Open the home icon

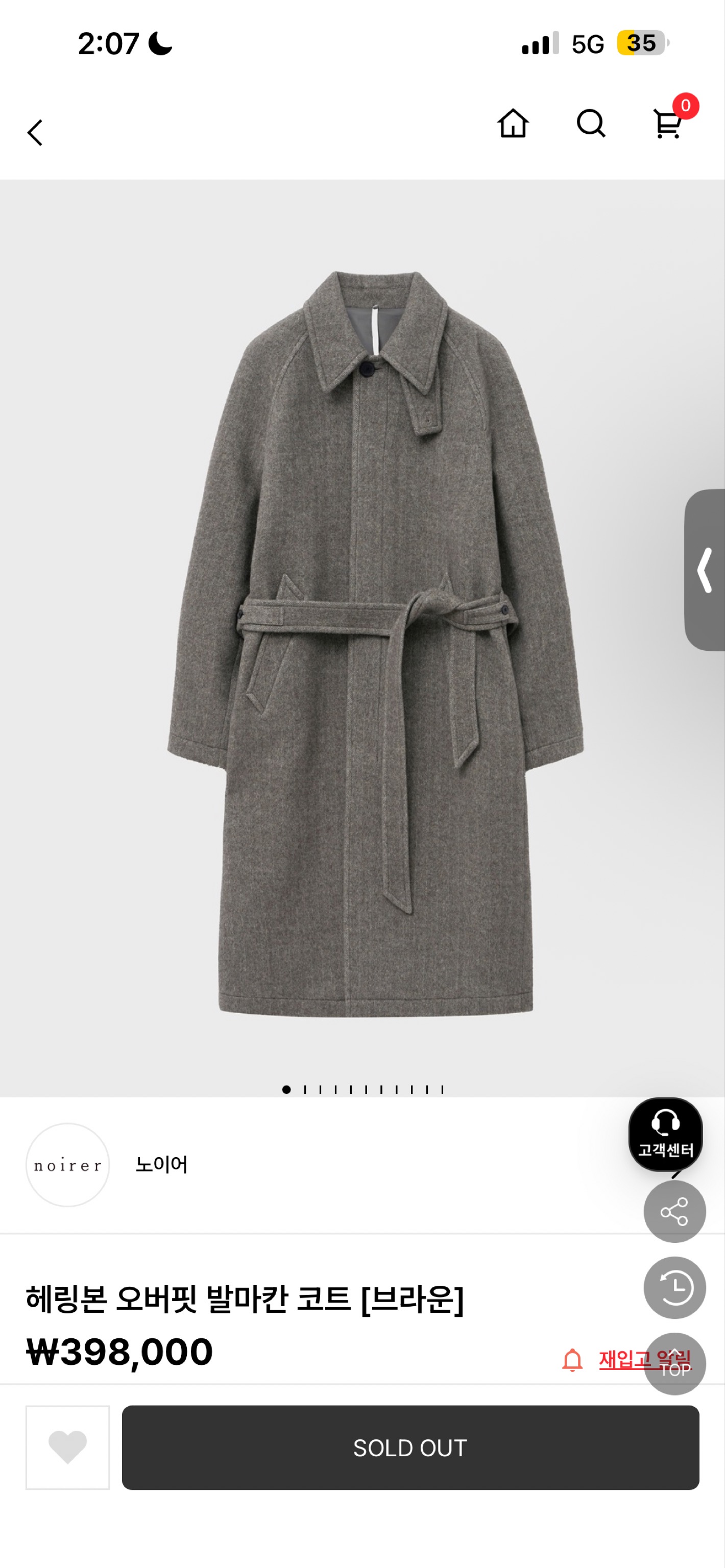tap(513, 124)
